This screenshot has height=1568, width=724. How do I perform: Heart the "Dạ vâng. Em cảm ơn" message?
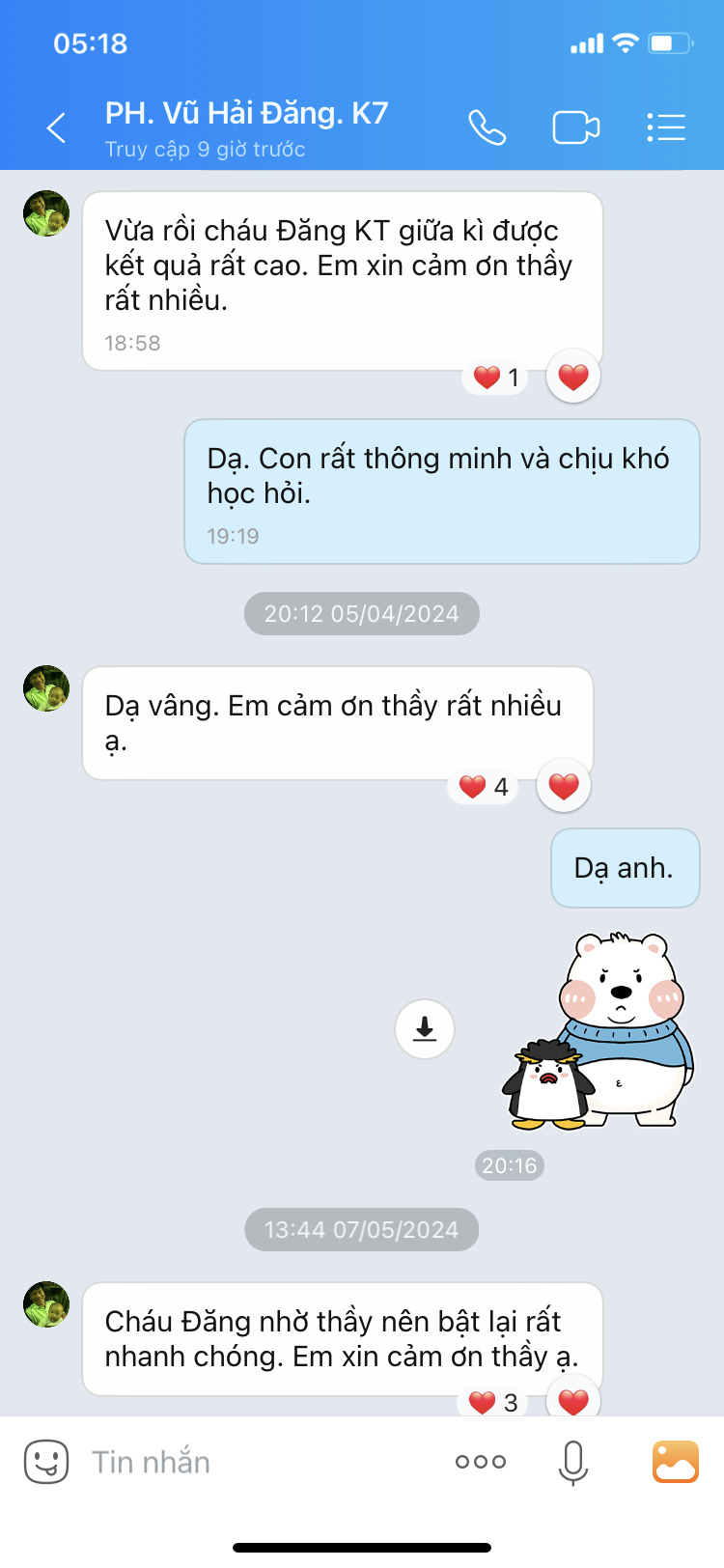564,786
